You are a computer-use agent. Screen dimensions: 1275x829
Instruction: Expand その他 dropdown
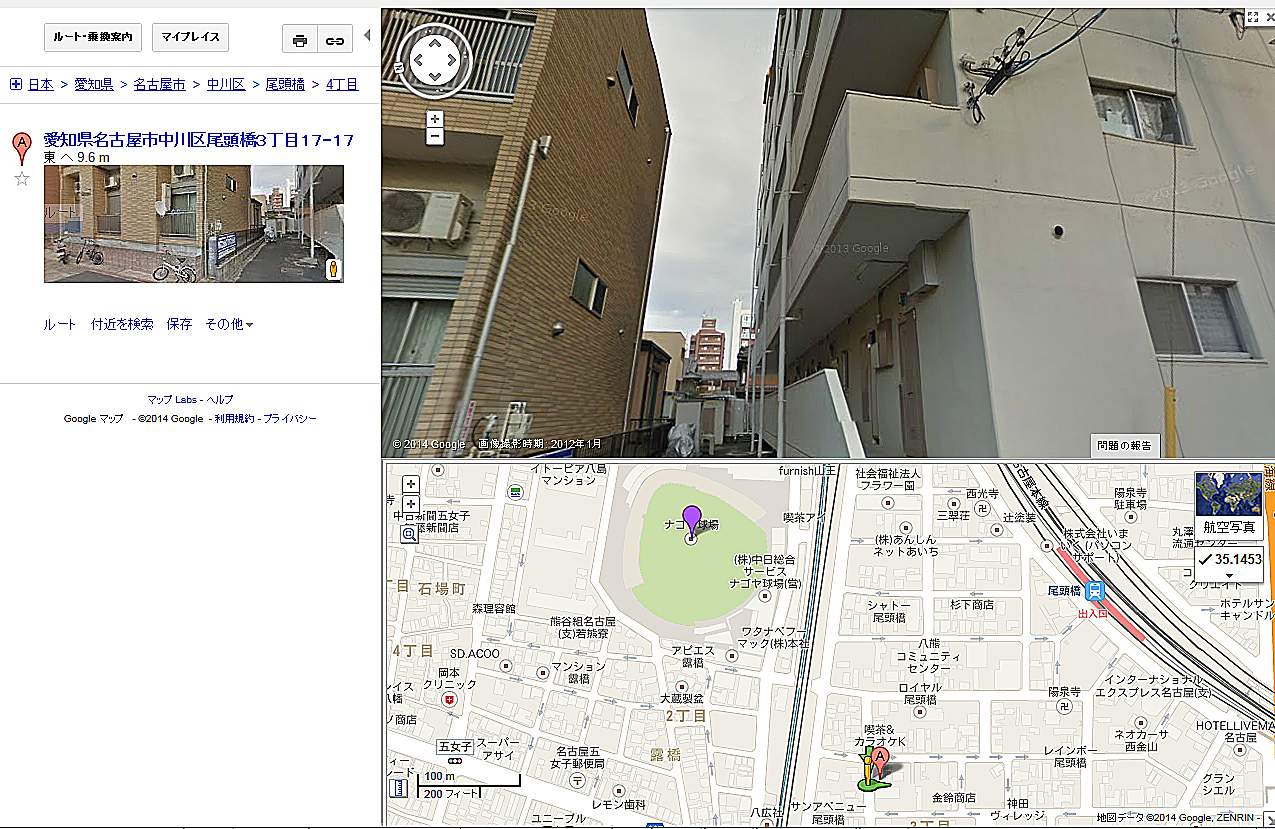tap(229, 324)
